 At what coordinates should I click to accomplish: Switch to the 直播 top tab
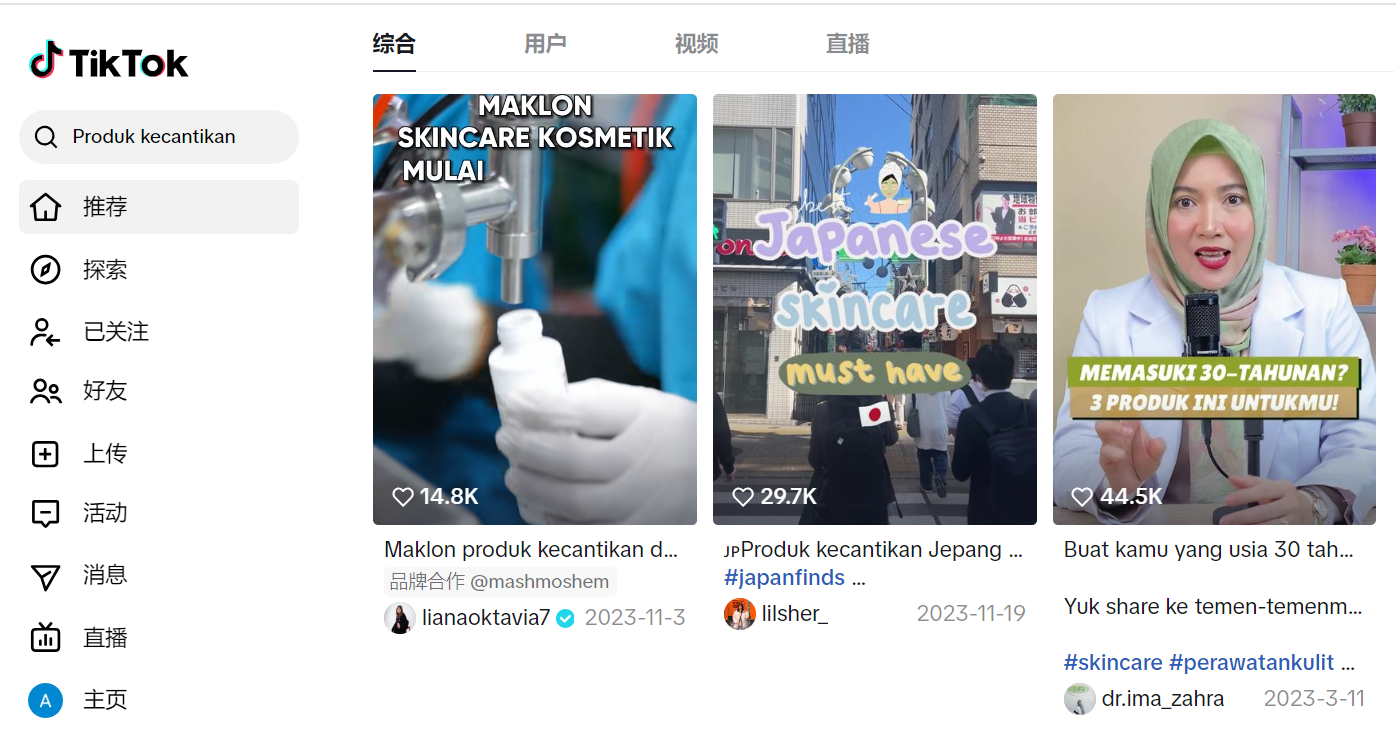847,44
